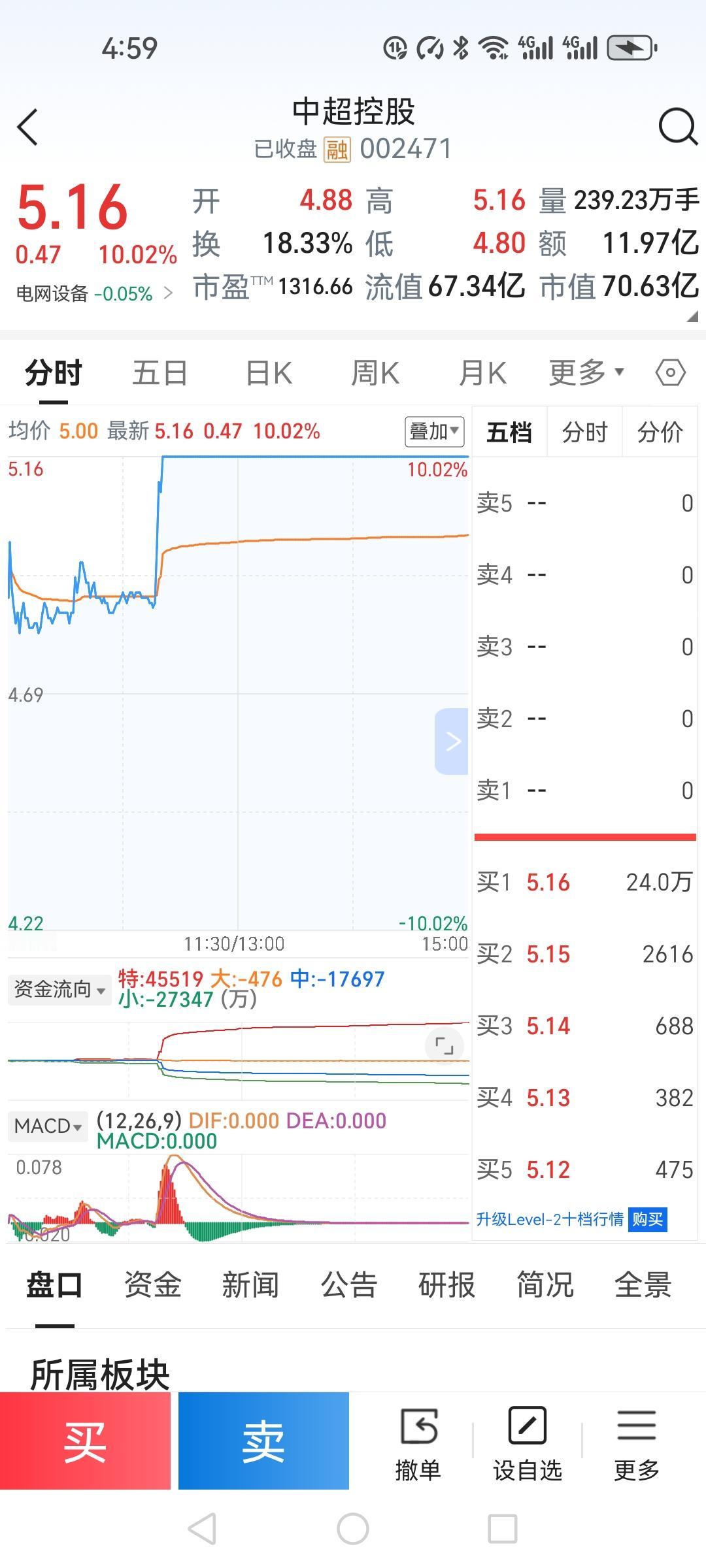Open chart settings hexagon icon
Screen dimensions: 706x1568
click(x=670, y=373)
